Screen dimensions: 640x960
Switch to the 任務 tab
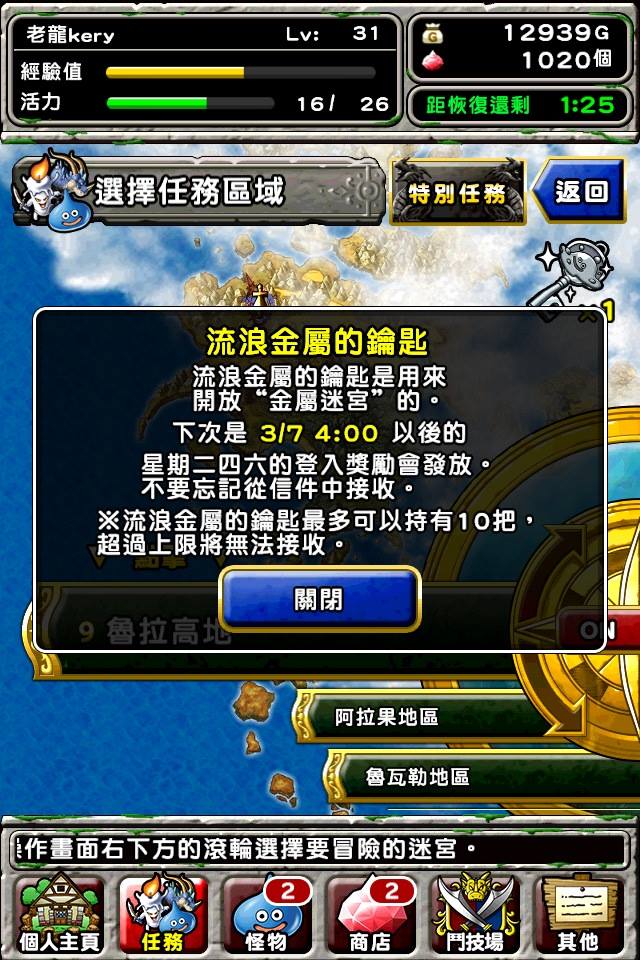pyautogui.click(x=162, y=914)
